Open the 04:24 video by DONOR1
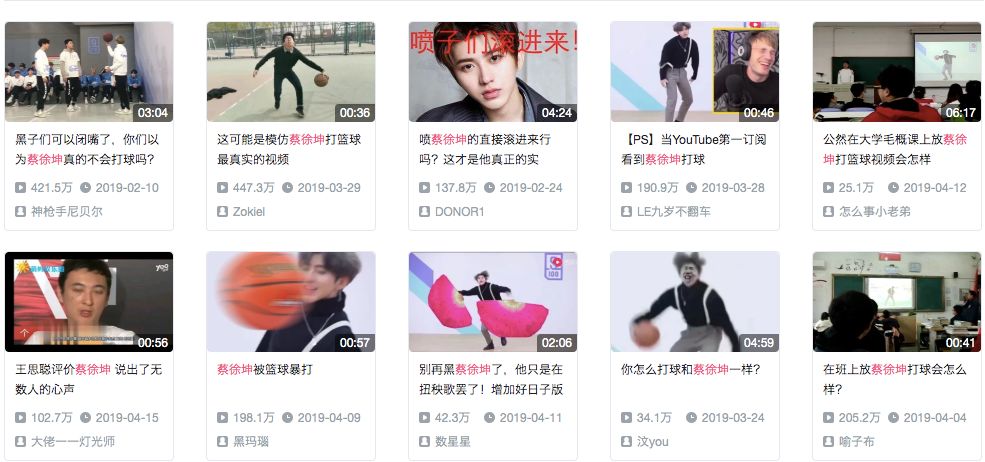 click(x=493, y=72)
